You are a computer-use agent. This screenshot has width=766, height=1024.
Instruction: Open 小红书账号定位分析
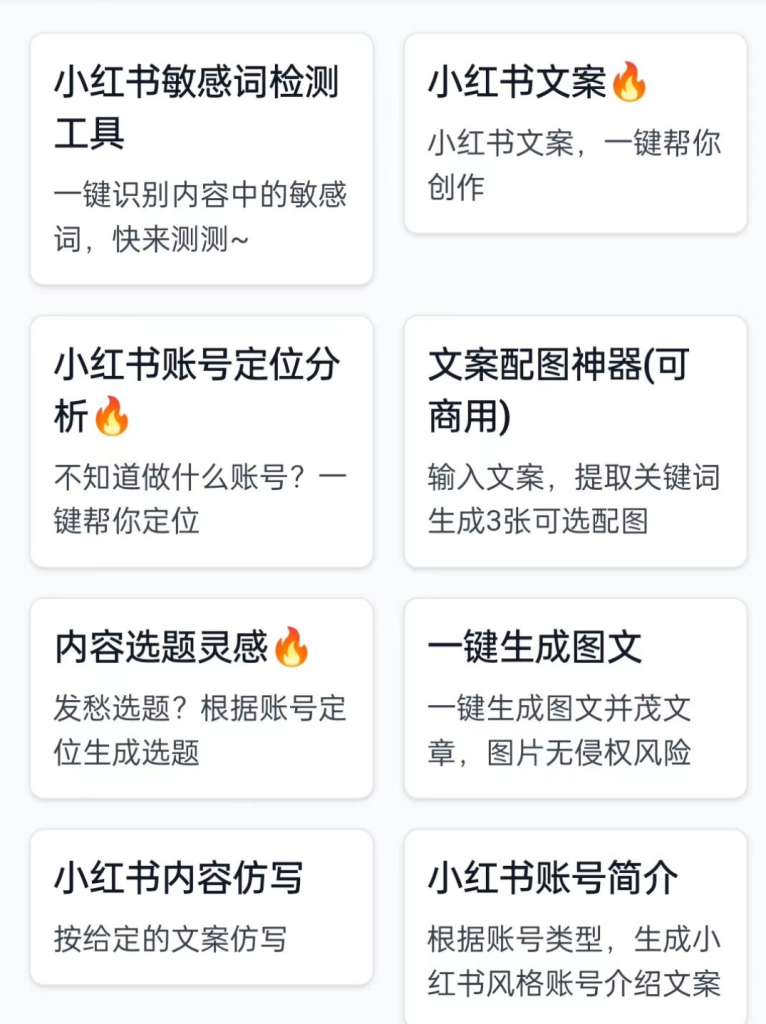(x=200, y=440)
